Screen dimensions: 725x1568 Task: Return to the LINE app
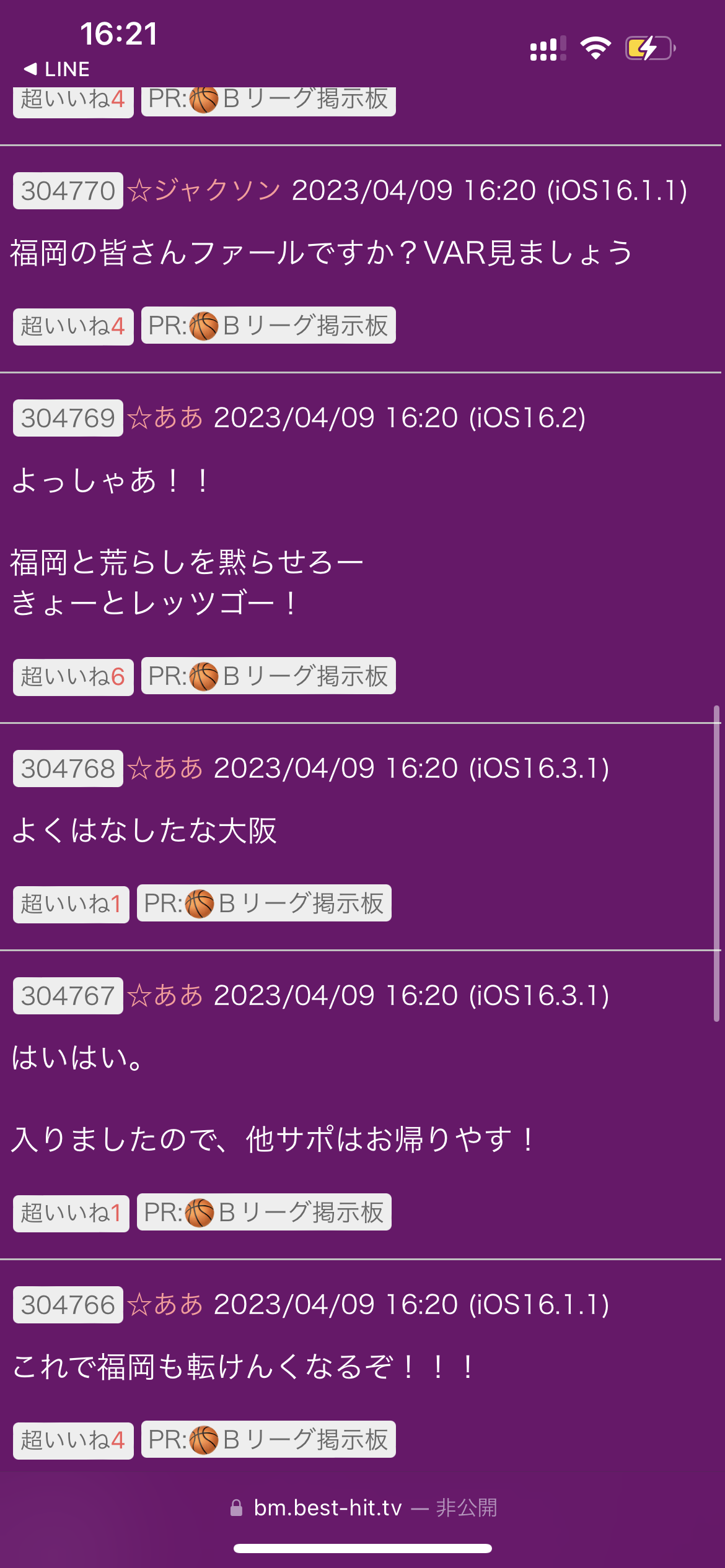57,69
